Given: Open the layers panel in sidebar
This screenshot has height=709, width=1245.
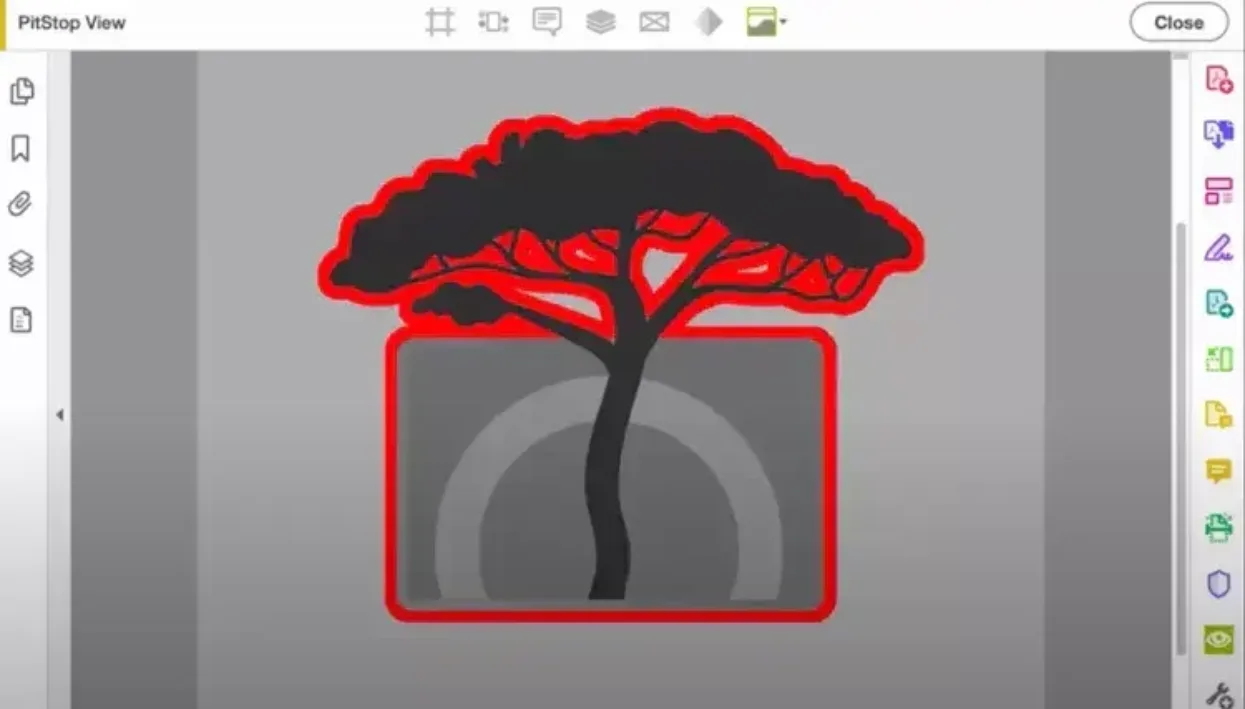Looking at the screenshot, I should pos(21,263).
